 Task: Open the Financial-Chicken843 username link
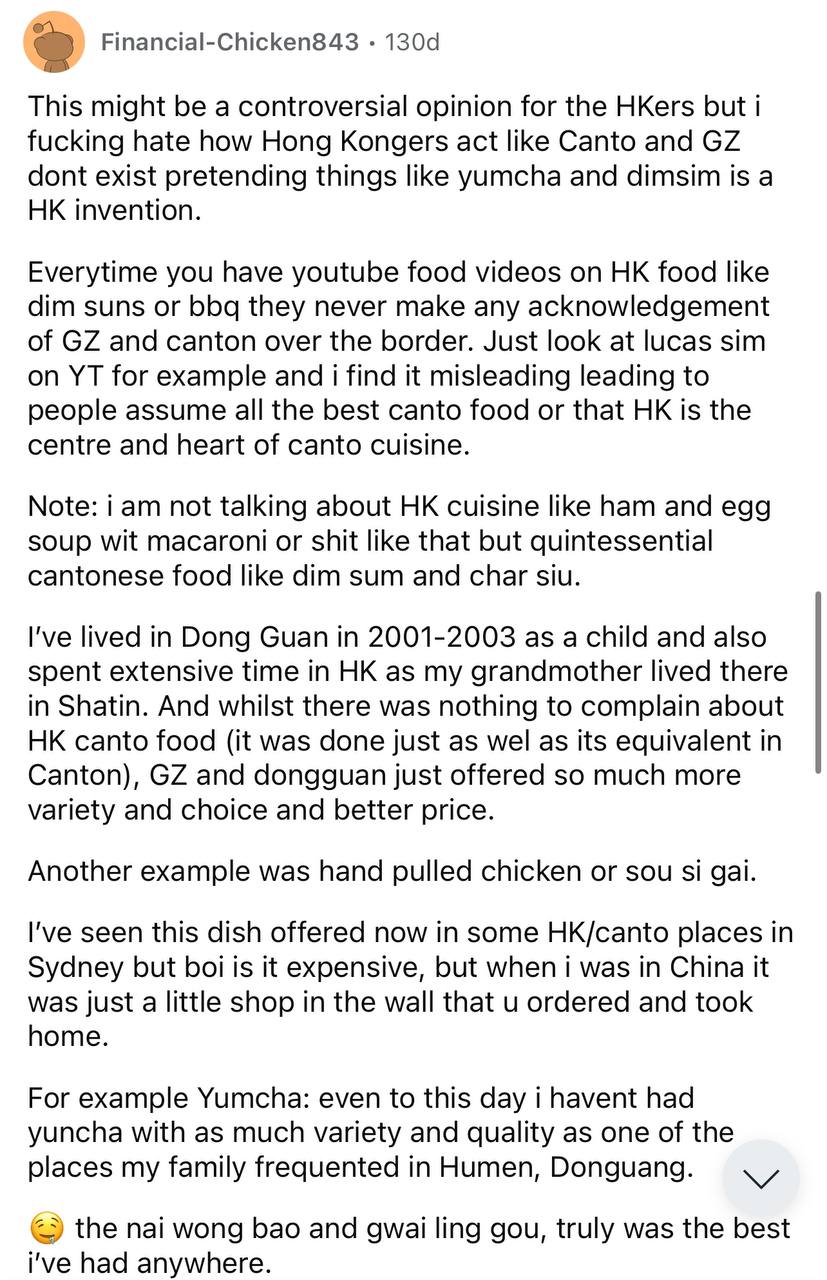(230, 42)
